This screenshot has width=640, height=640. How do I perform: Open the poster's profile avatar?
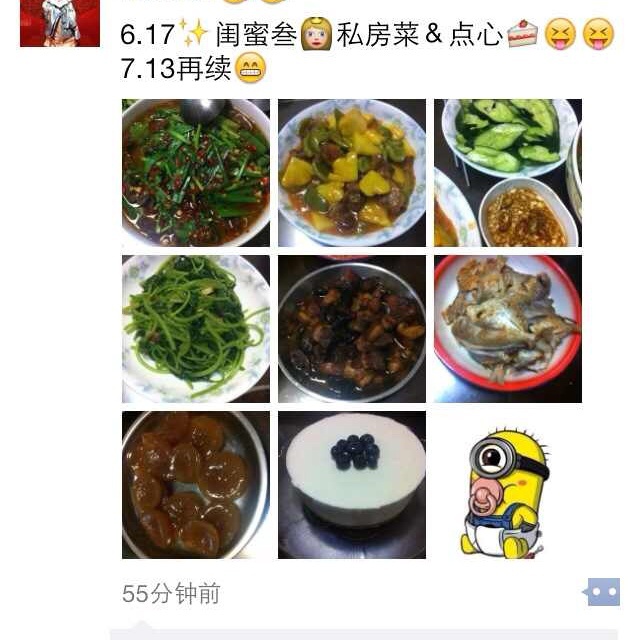point(60,22)
